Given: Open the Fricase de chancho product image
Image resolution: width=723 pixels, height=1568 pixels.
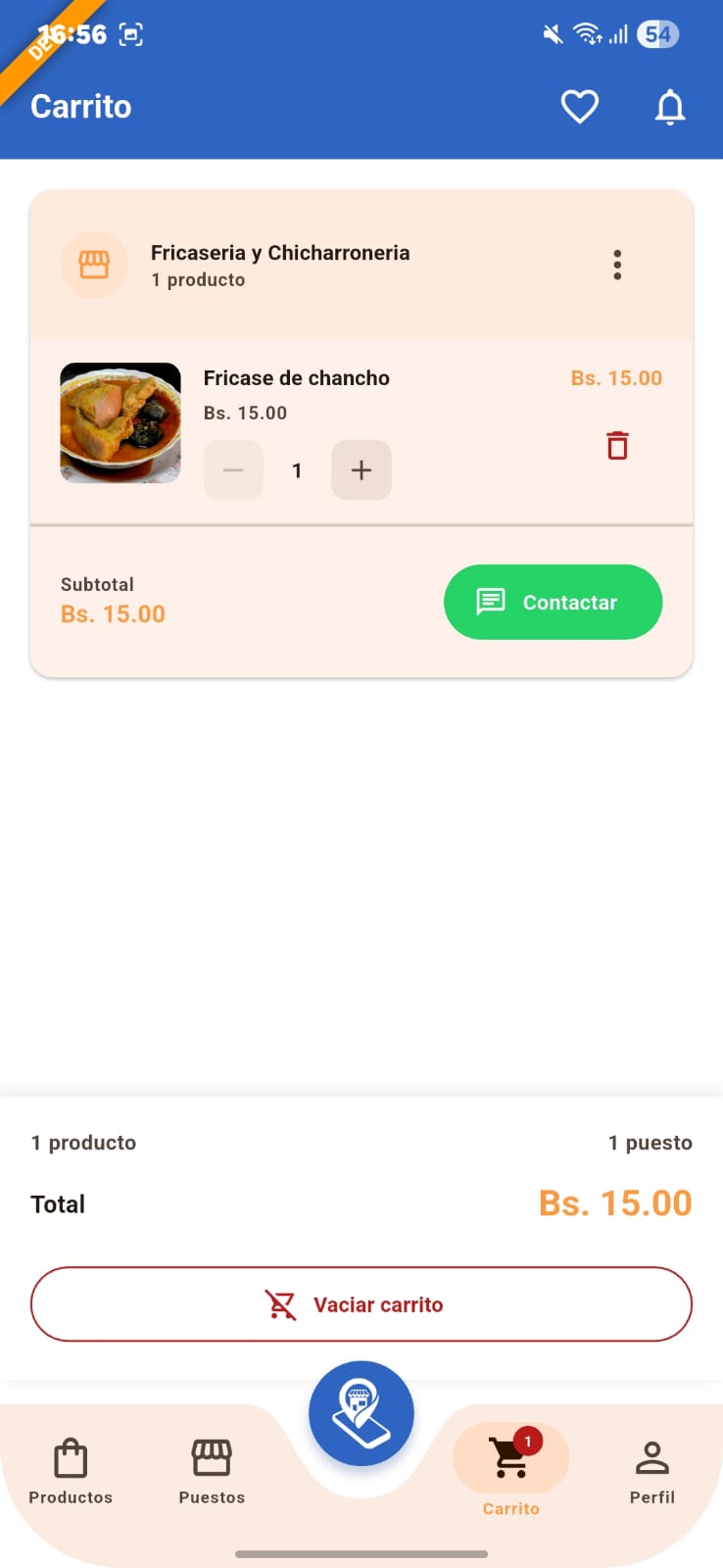Looking at the screenshot, I should (120, 423).
